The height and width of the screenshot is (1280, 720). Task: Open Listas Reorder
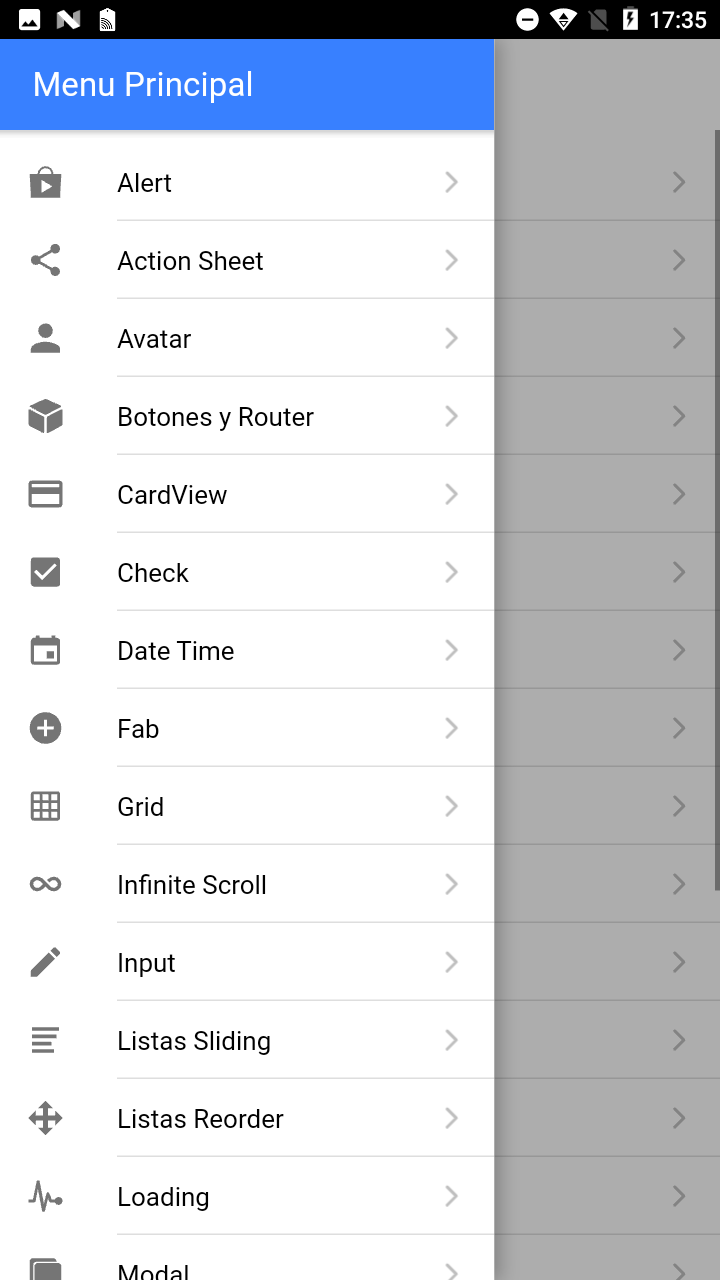pos(247,1118)
